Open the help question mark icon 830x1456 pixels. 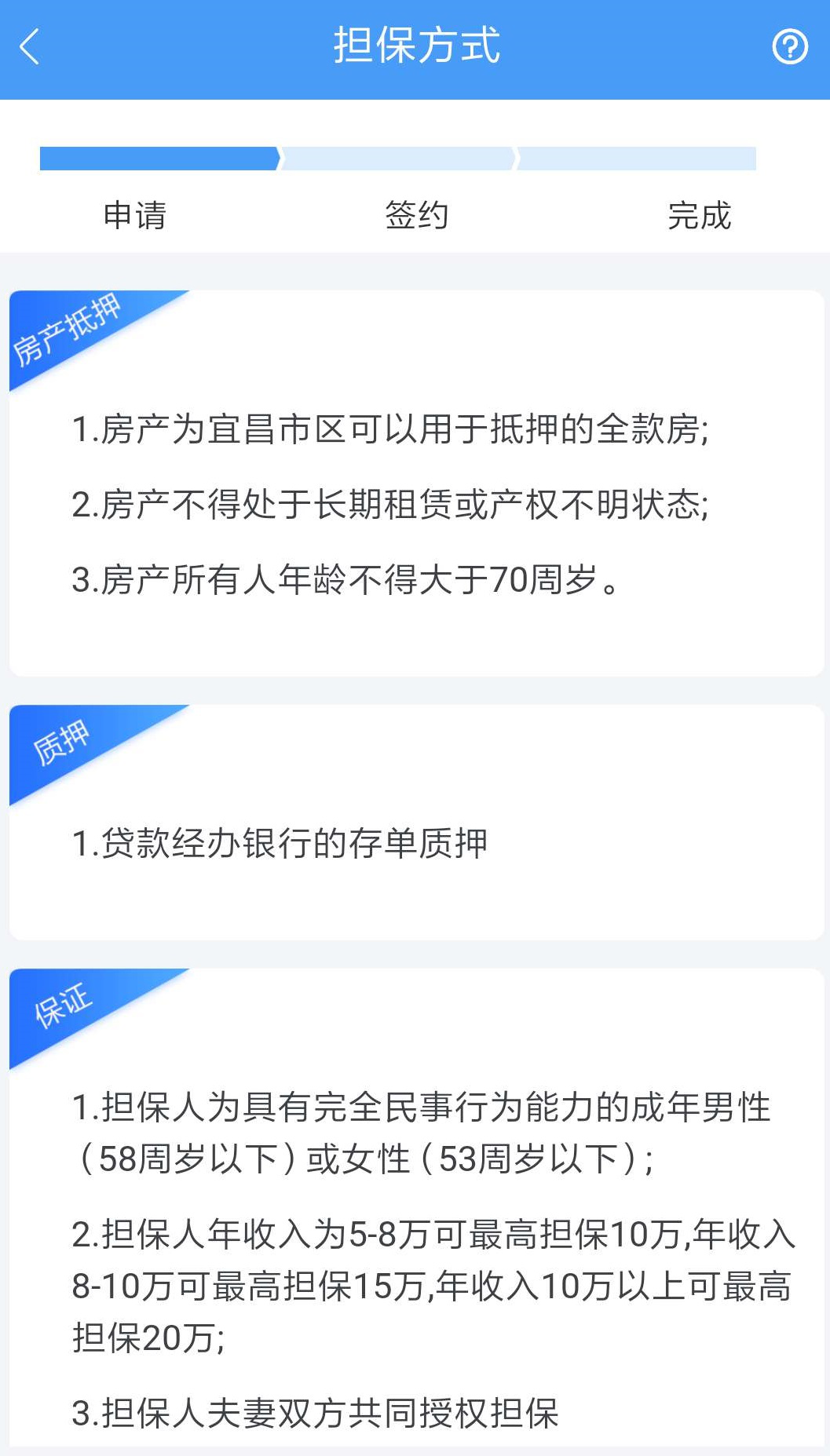(789, 47)
